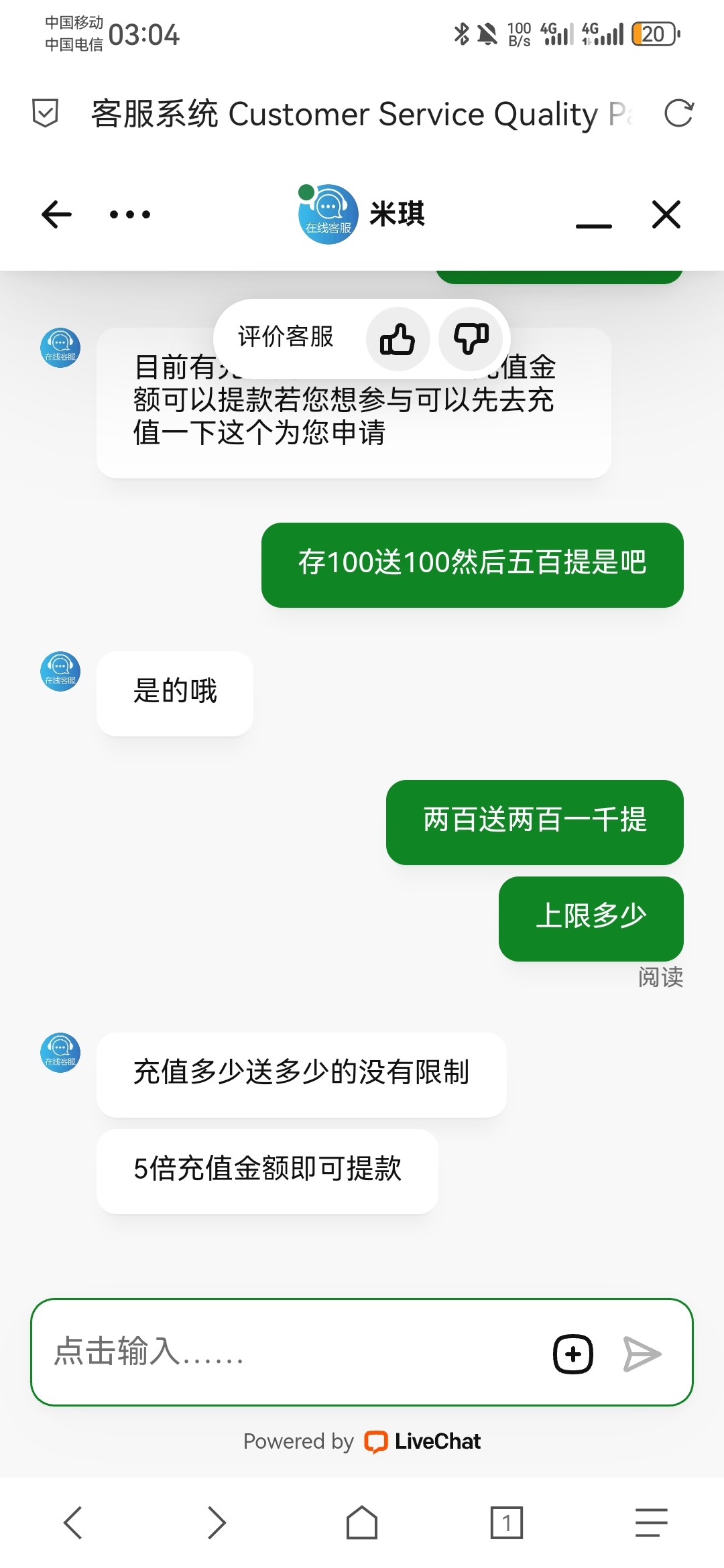This screenshot has height=1568, width=724.
Task: Send the message with the arrow icon
Action: [642, 1354]
